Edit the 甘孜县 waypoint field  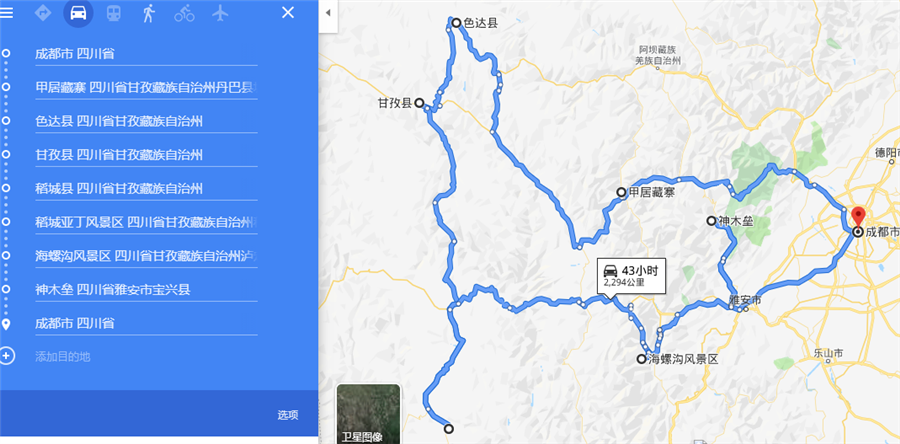pyautogui.click(x=145, y=155)
